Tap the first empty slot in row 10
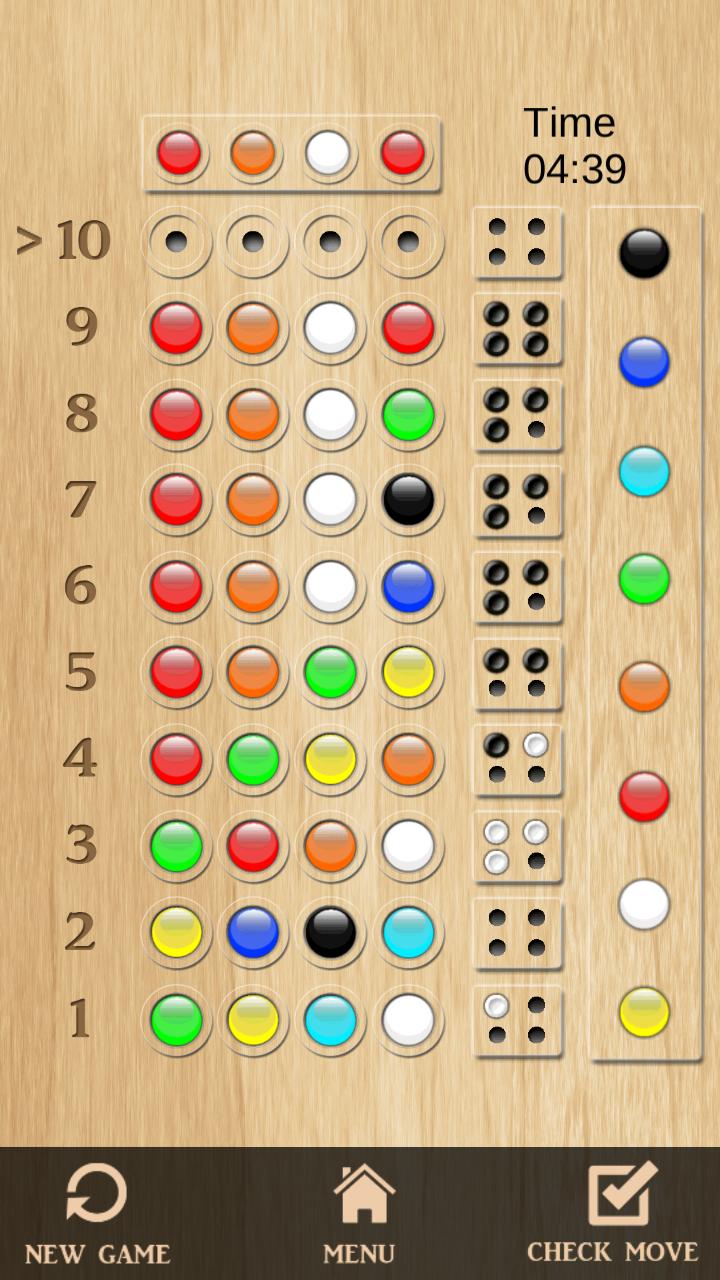Viewport: 720px width, 1280px height. (177, 241)
